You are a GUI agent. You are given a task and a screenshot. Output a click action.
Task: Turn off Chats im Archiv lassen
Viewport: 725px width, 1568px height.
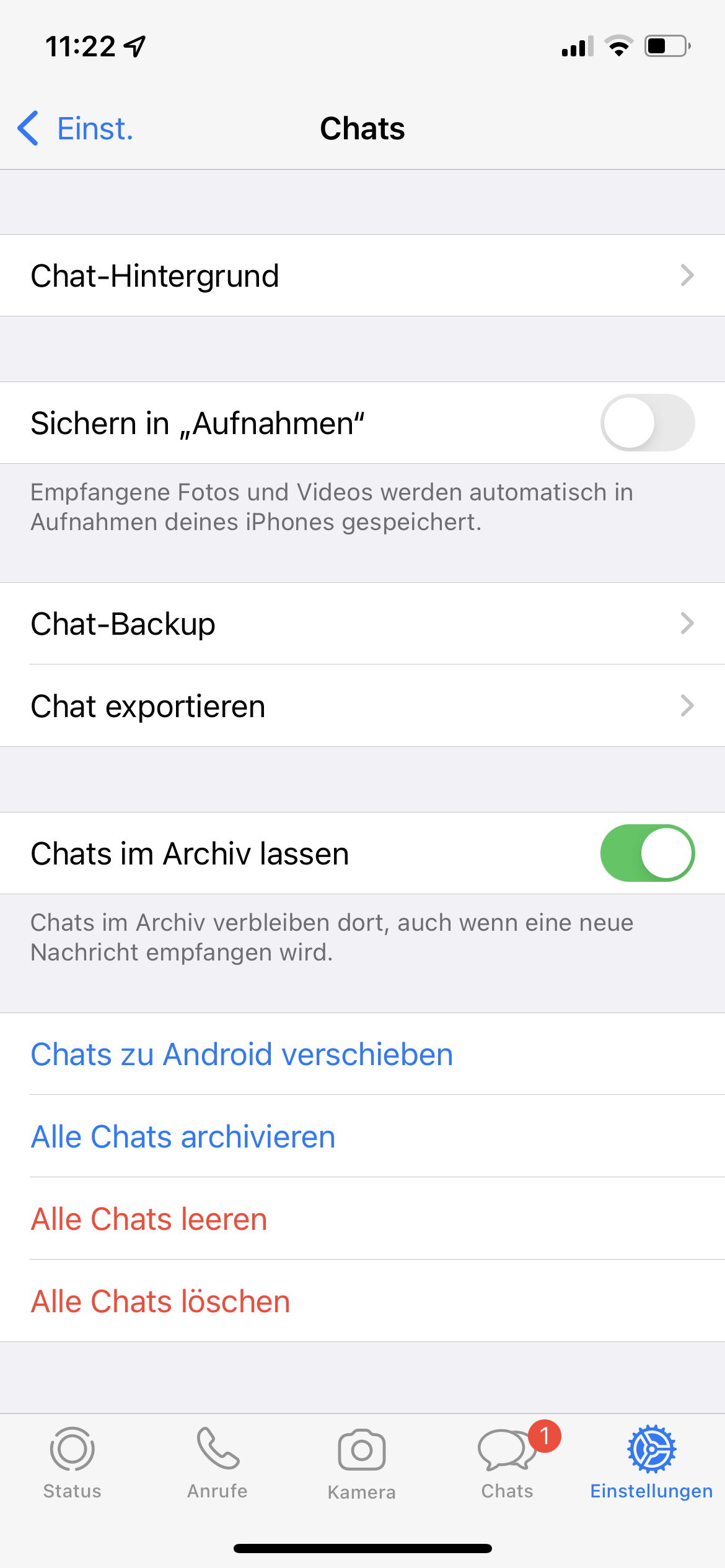coord(647,853)
